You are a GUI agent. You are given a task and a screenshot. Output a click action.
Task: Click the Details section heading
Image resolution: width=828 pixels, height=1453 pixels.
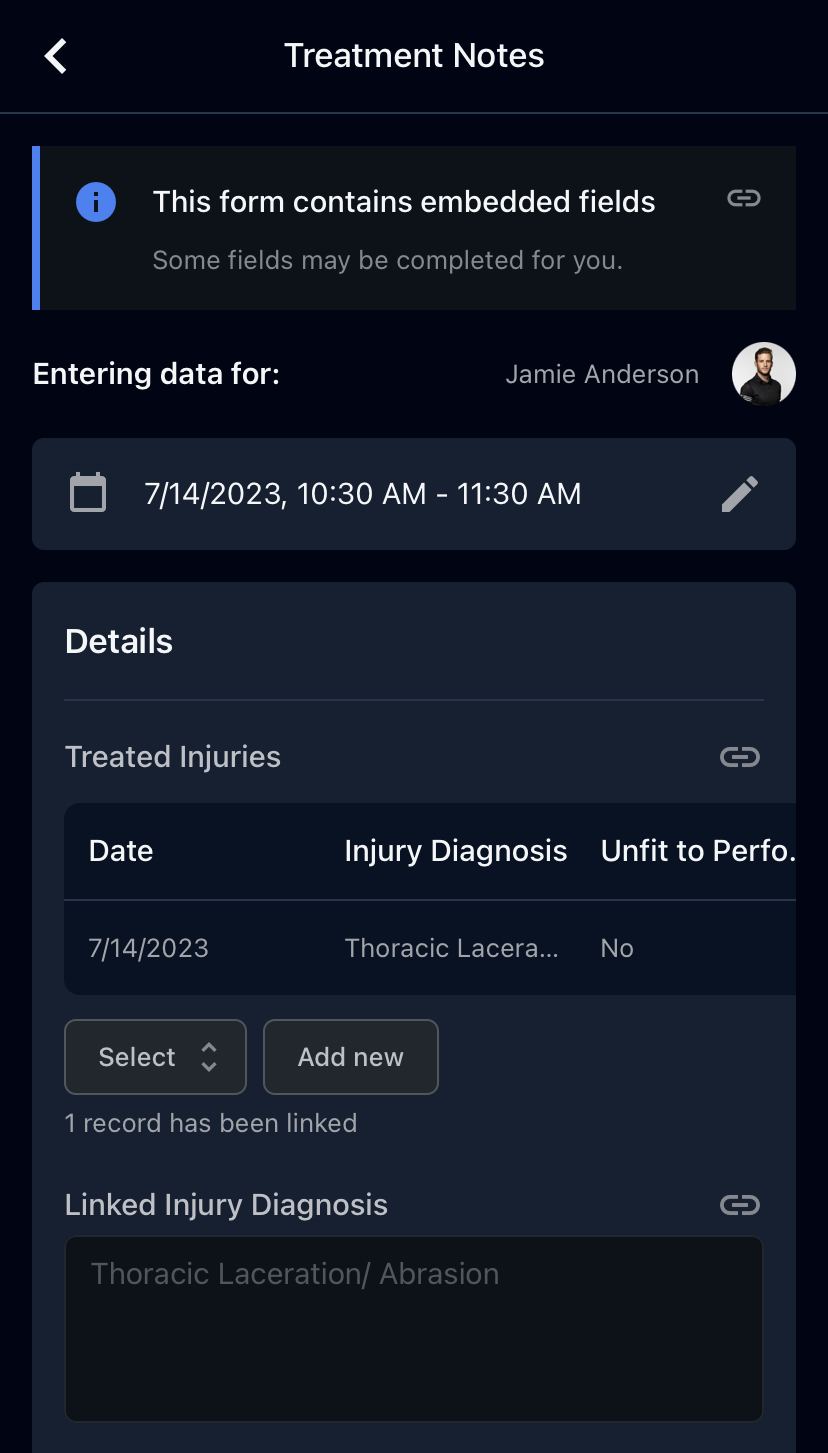[x=118, y=641]
